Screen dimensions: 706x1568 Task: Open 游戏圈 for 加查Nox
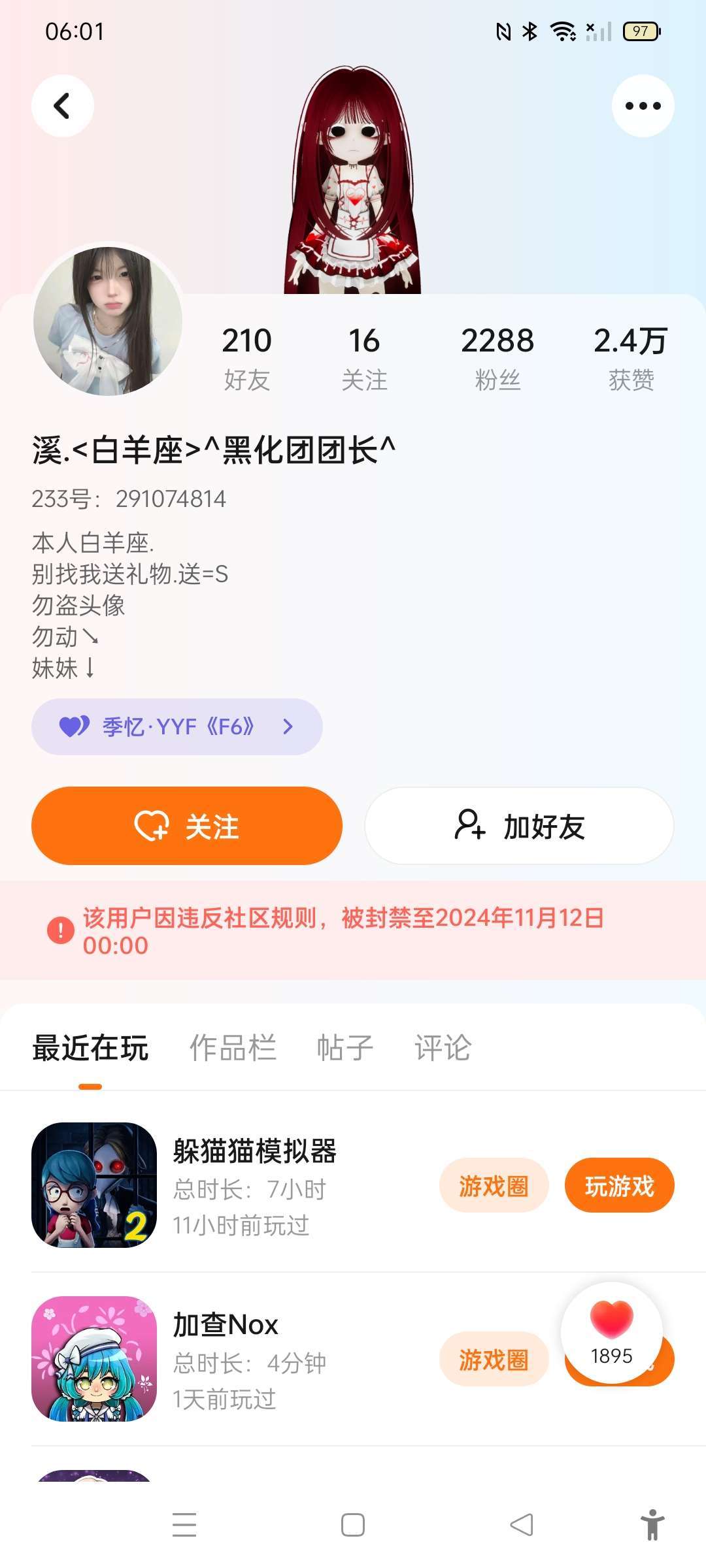point(494,1359)
